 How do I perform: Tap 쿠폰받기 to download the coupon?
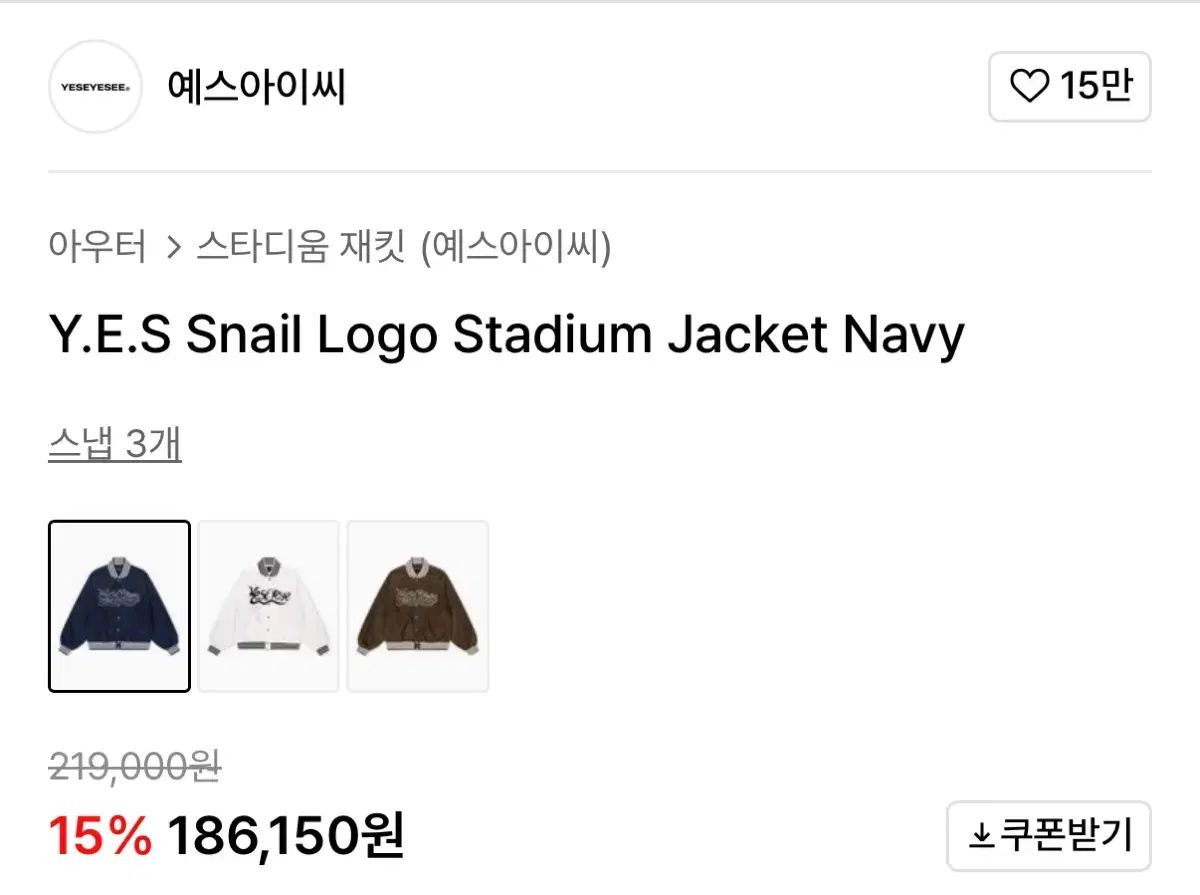1049,835
